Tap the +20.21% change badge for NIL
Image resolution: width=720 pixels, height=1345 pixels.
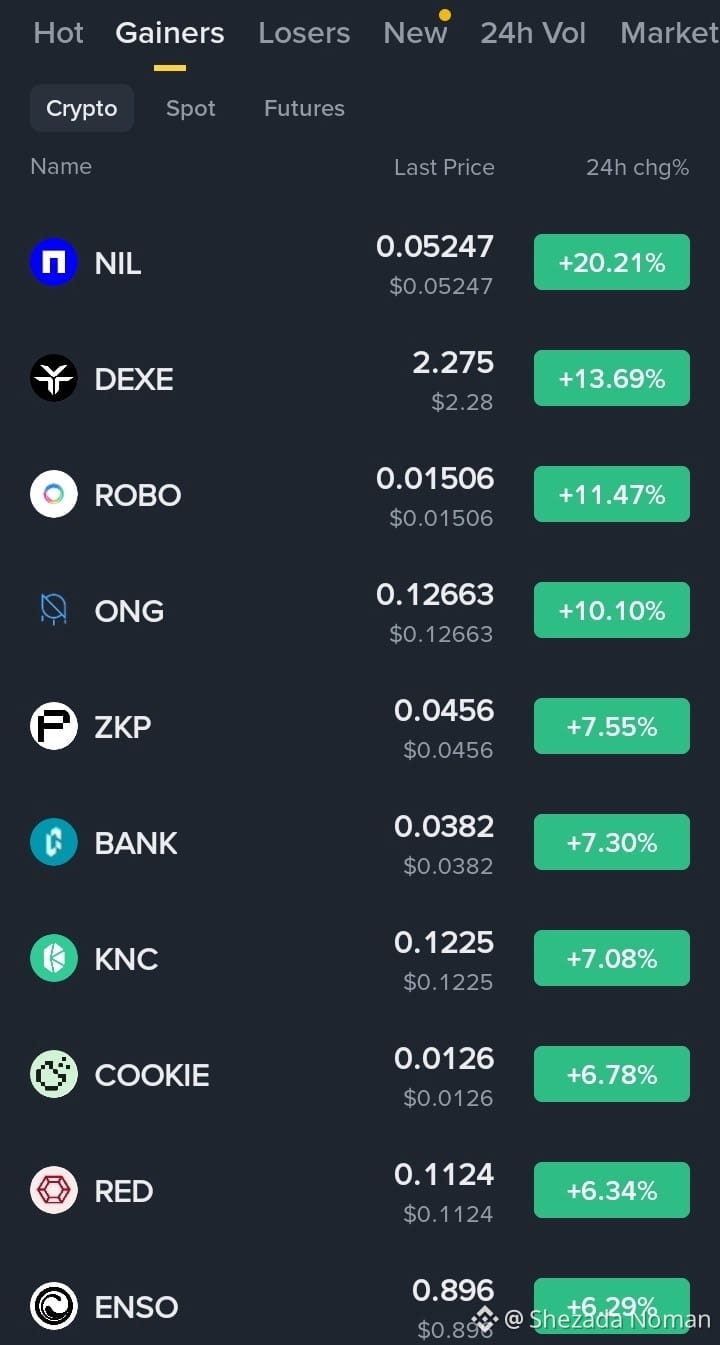tap(612, 263)
